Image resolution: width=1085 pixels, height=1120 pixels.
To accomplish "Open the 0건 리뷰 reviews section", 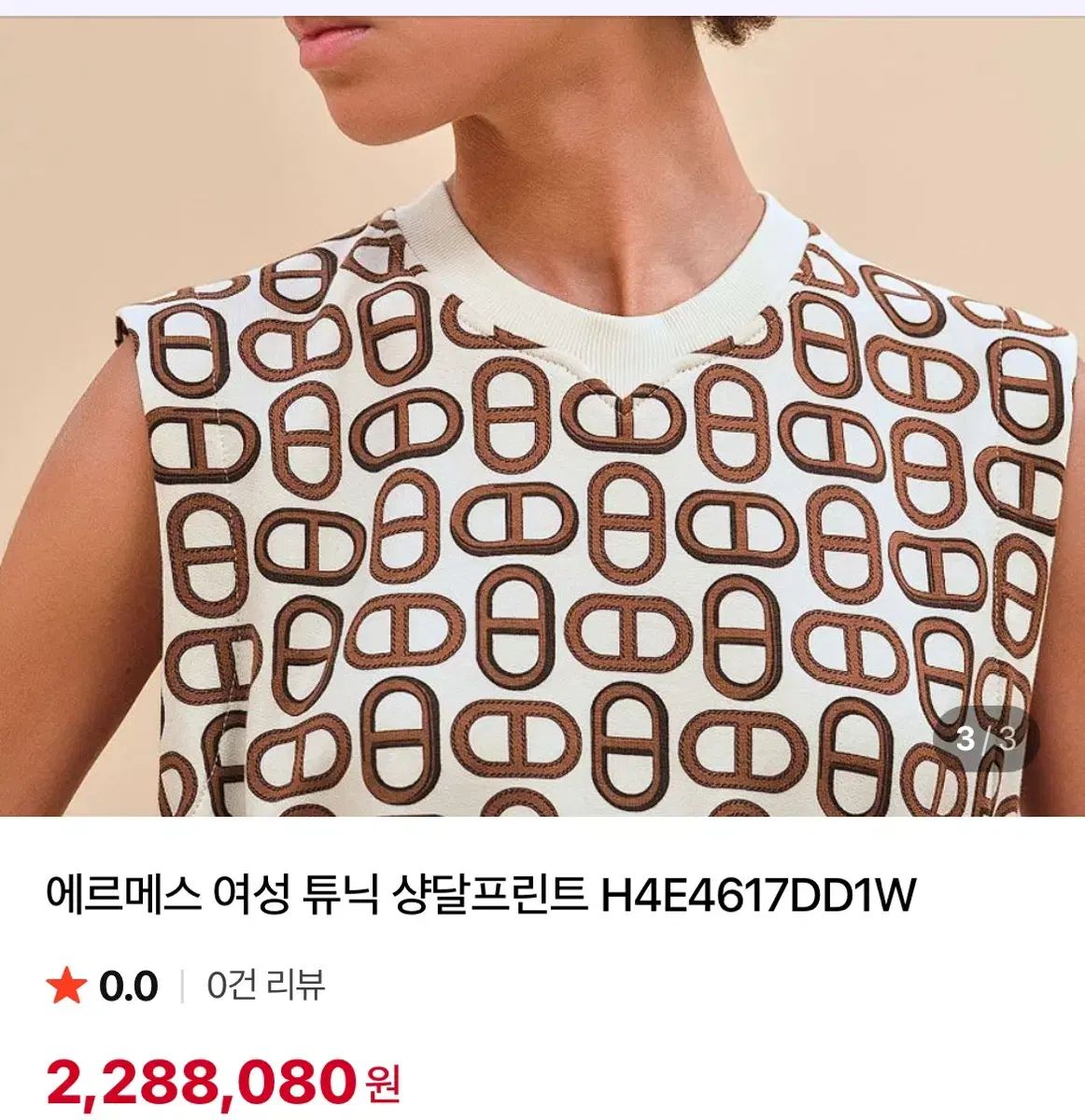I will (x=266, y=986).
